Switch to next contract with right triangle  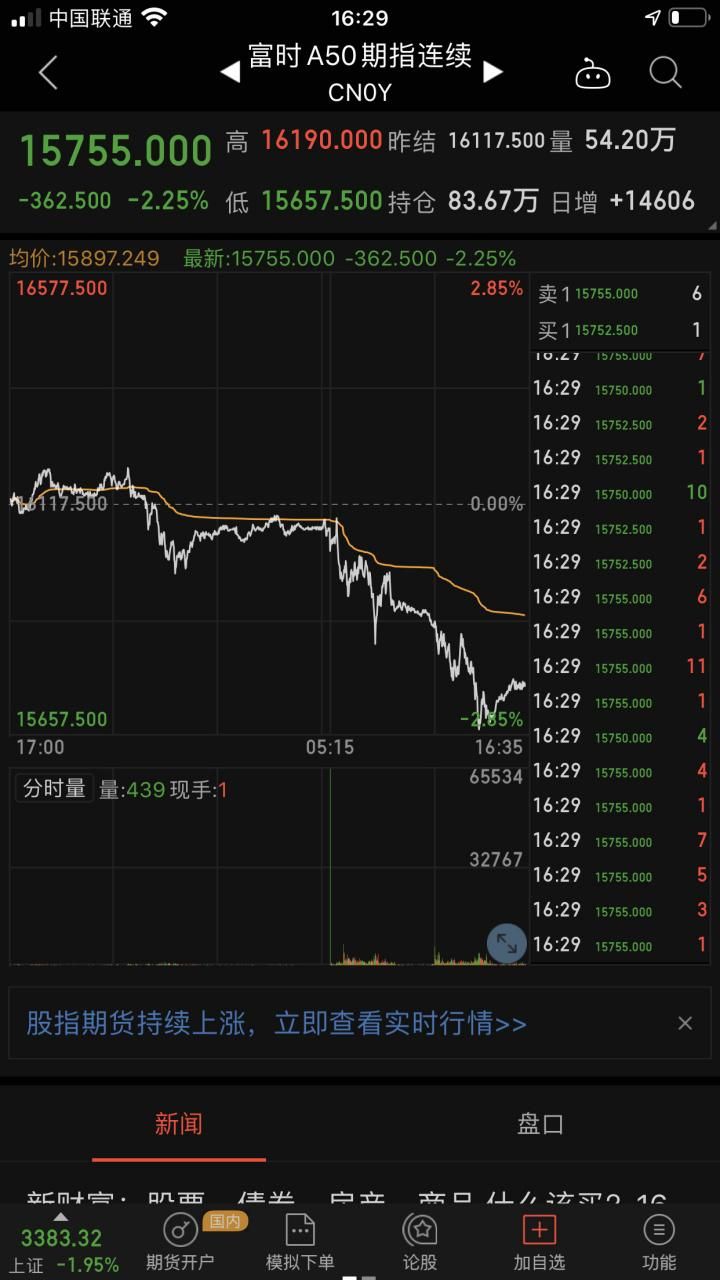(493, 72)
